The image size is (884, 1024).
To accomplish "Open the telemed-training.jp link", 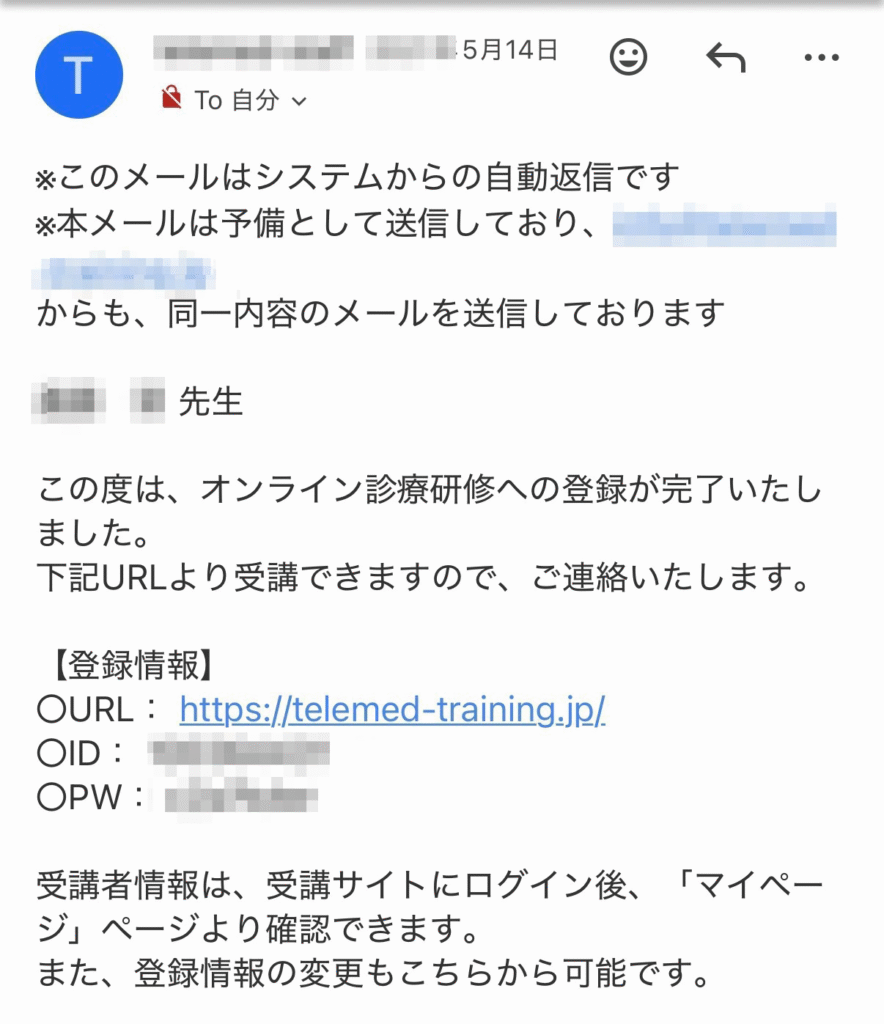I will tap(392, 709).
